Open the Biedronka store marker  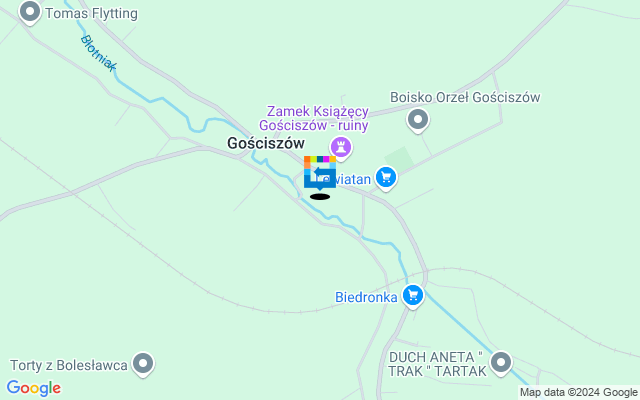pos(412,295)
